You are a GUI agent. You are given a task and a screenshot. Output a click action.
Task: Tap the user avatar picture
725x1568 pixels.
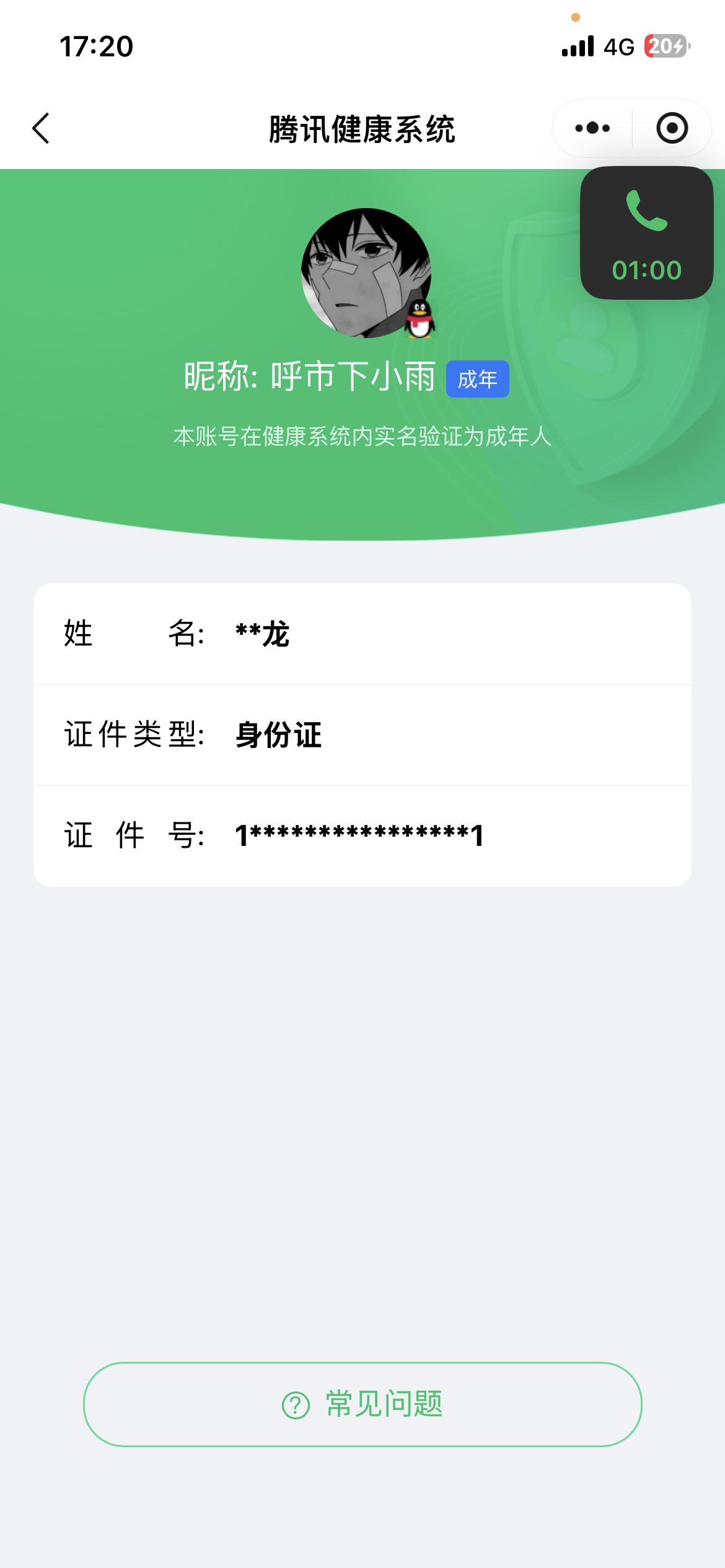(367, 272)
